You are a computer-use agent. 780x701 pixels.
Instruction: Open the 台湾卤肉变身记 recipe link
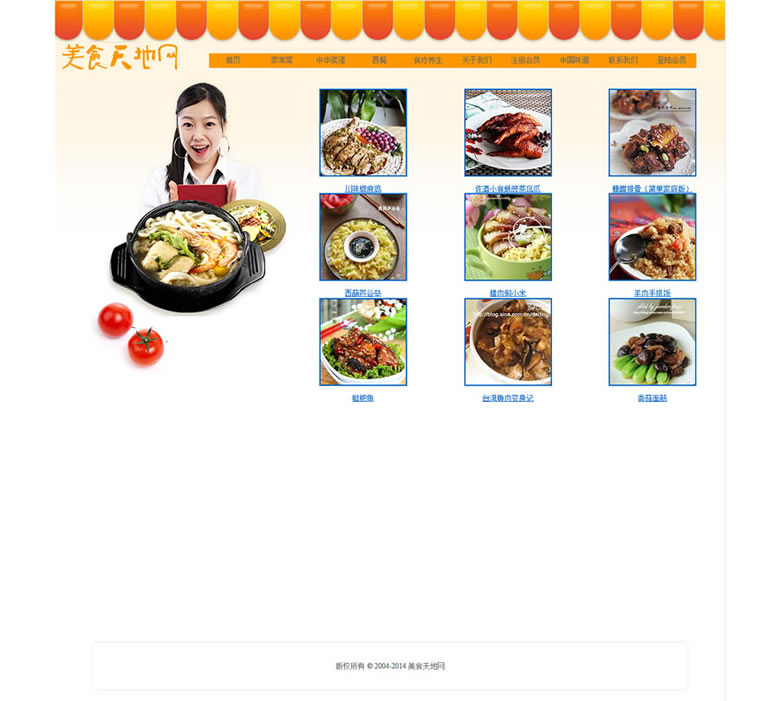pyautogui.click(x=508, y=398)
